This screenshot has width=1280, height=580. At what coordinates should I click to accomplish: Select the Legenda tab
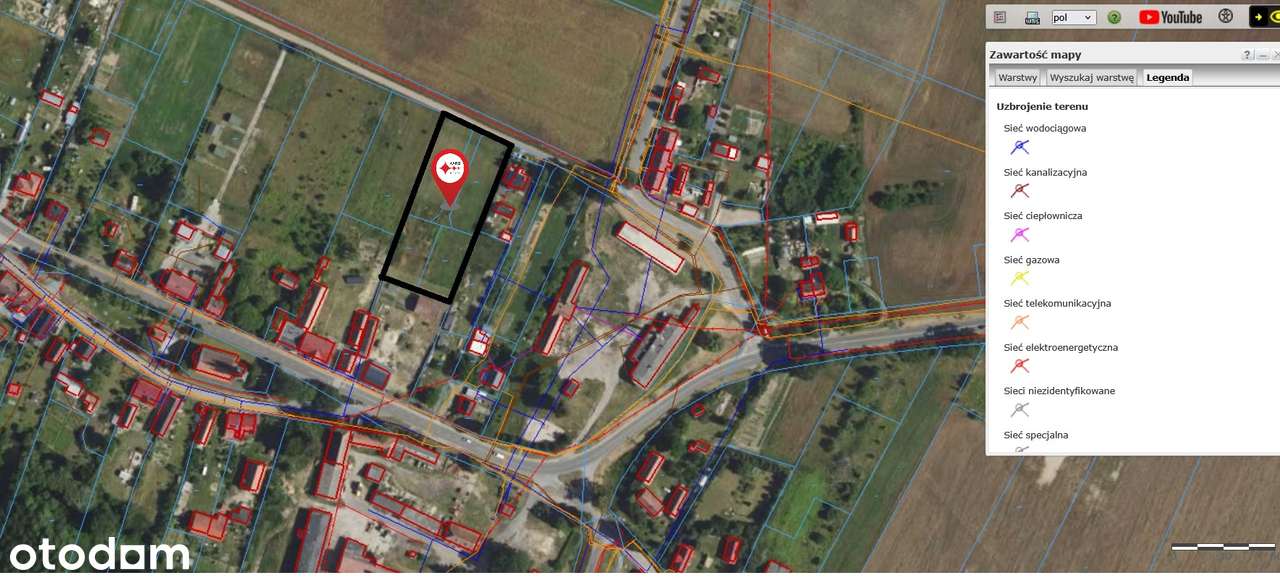[1167, 77]
